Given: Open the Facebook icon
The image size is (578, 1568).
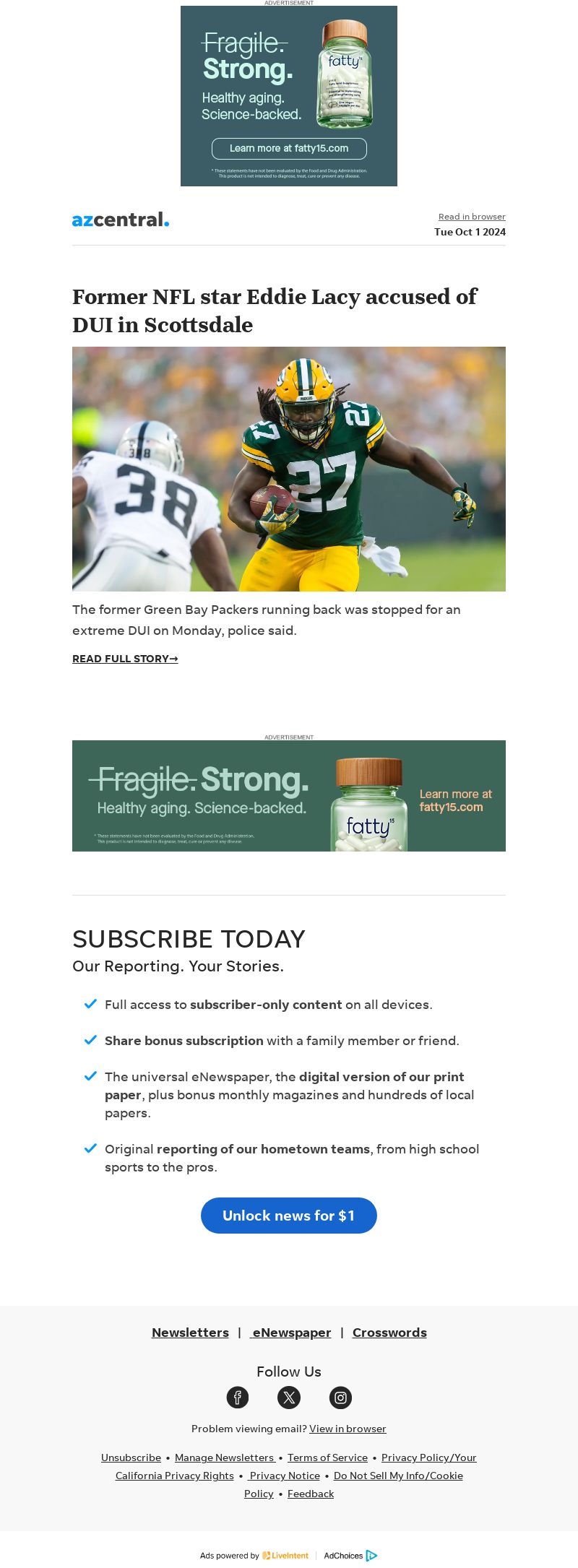Looking at the screenshot, I should 238,1398.
